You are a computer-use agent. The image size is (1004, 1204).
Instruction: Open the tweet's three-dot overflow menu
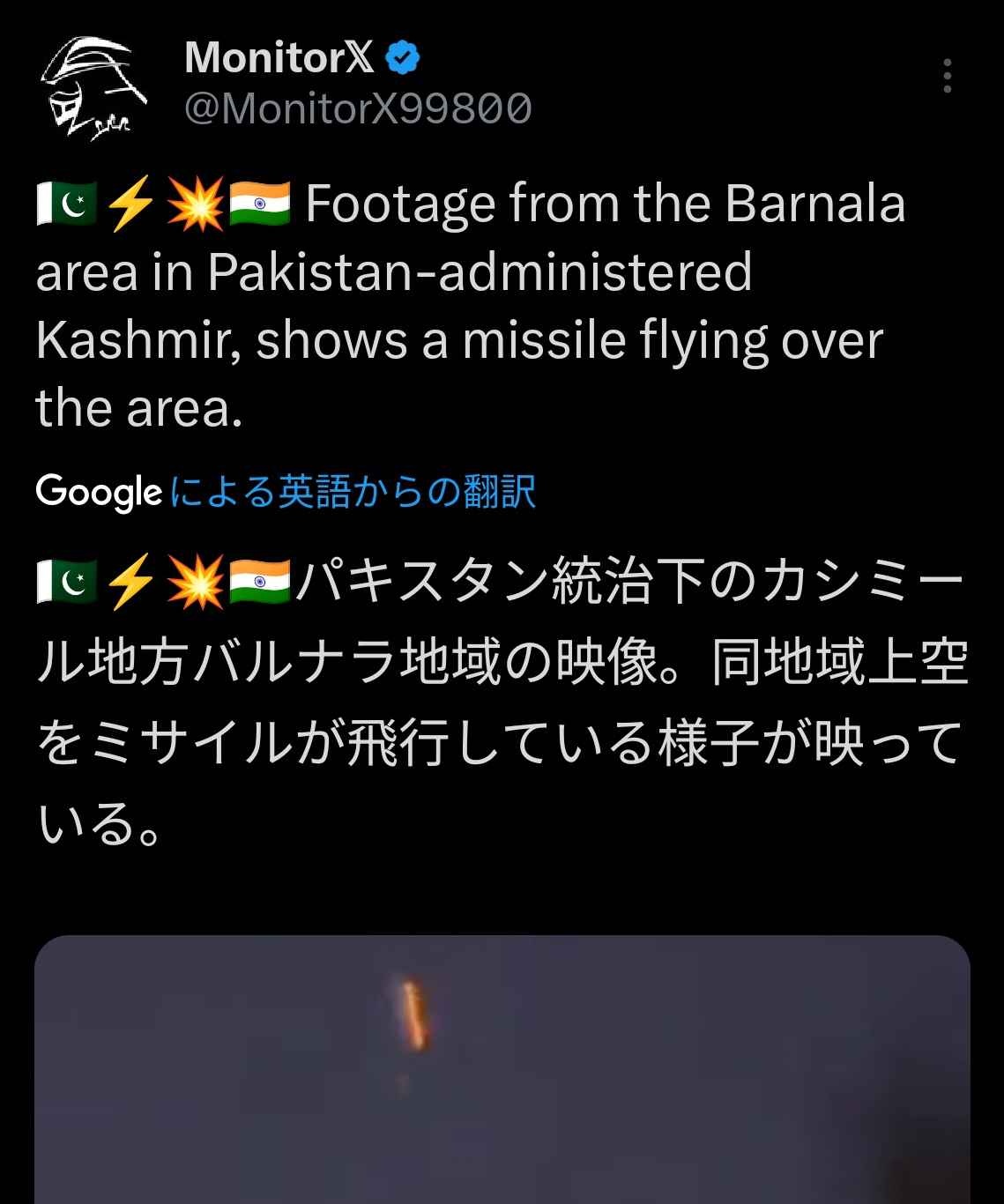tap(947, 77)
